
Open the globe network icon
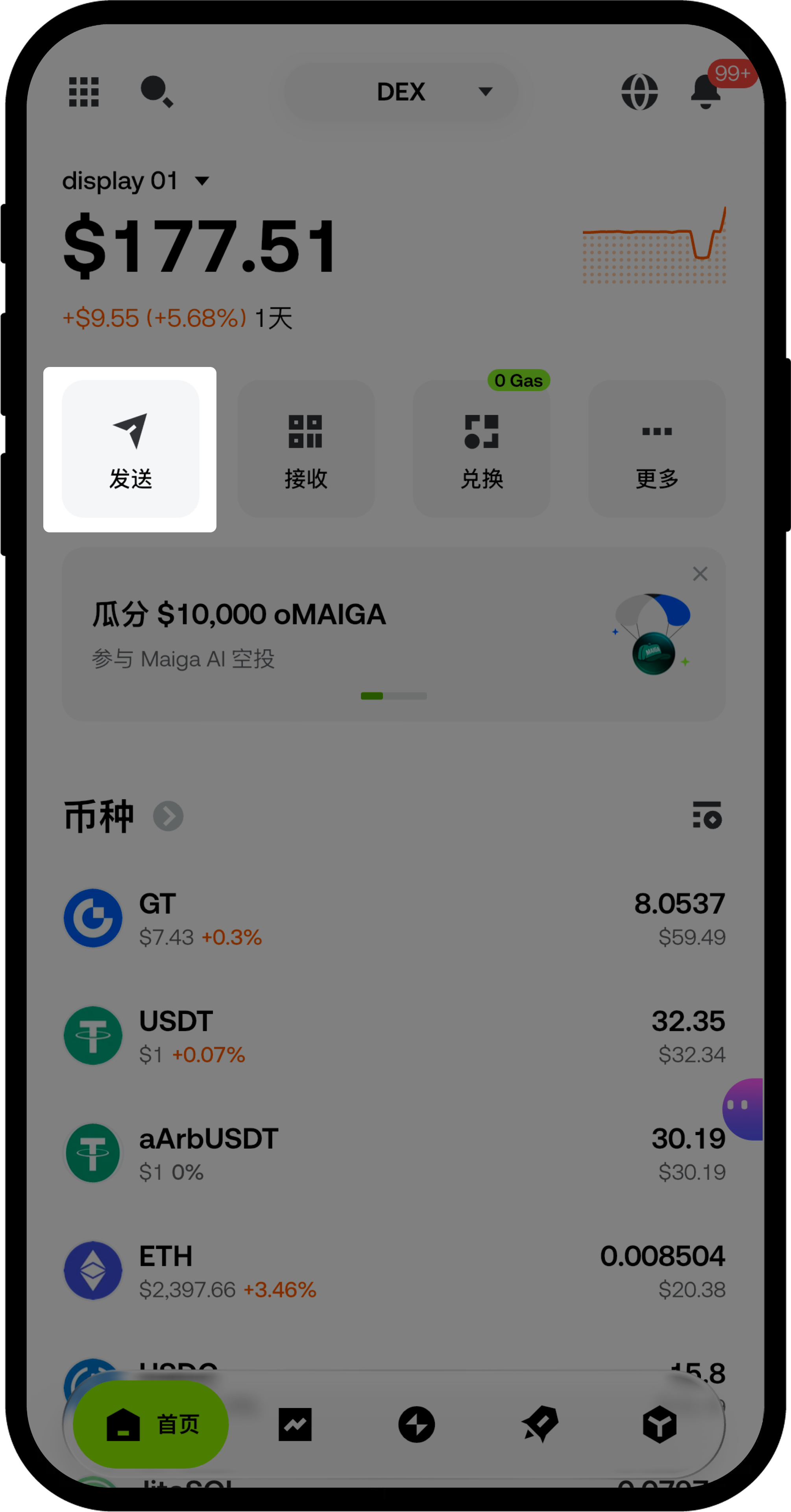639,92
